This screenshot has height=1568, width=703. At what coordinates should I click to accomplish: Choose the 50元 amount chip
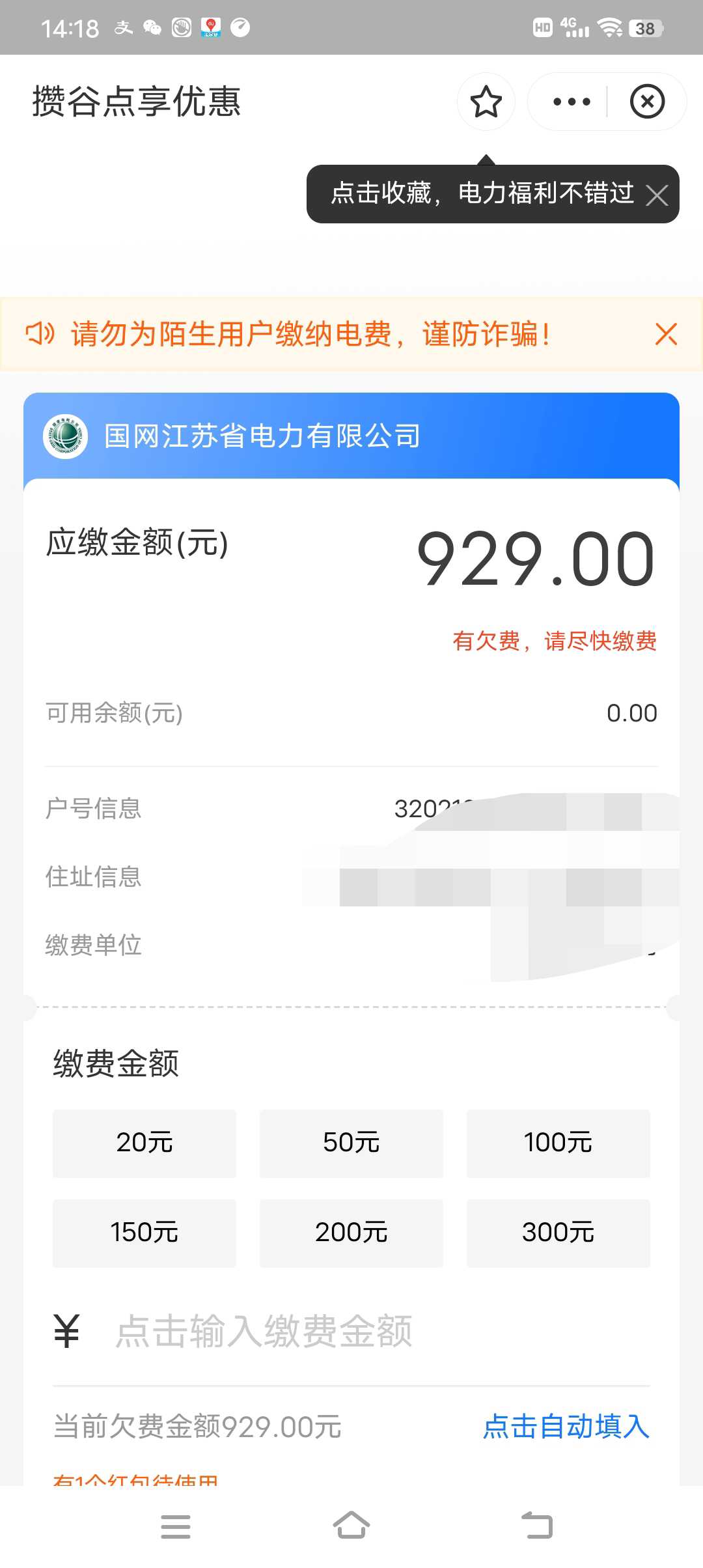351,1143
